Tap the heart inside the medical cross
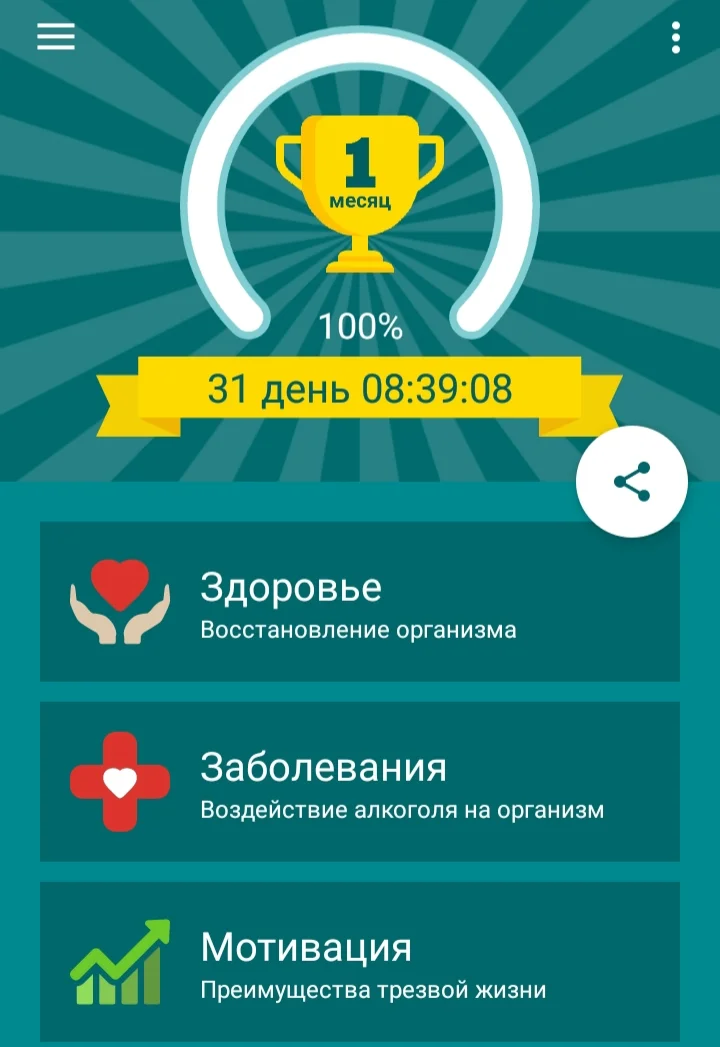 pyautogui.click(x=119, y=785)
